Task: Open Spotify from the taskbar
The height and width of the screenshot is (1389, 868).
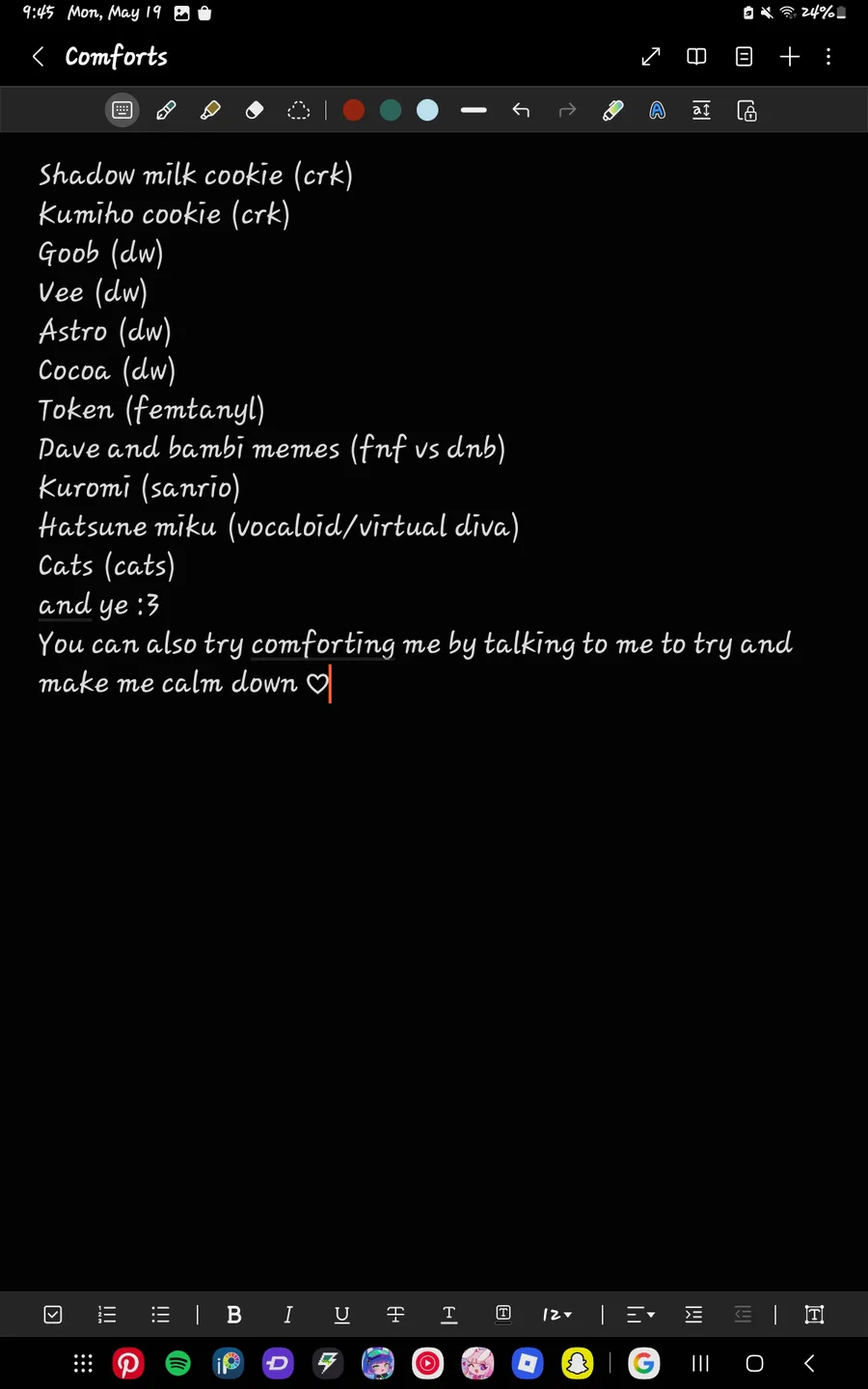Action: pyautogui.click(x=178, y=1363)
